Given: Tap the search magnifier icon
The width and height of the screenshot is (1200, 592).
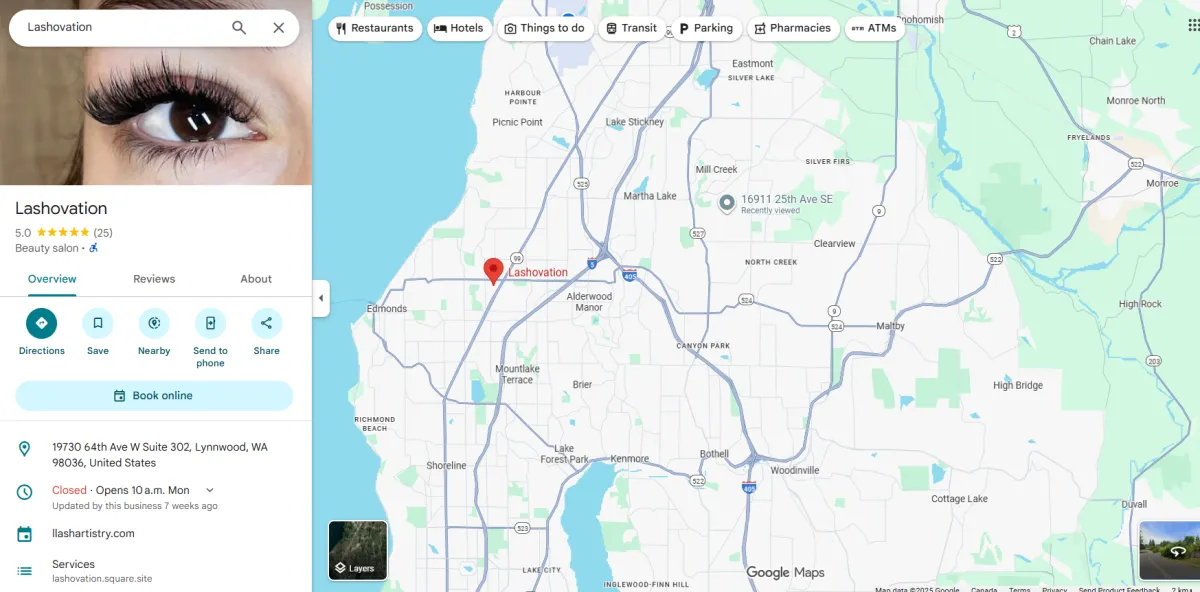Looking at the screenshot, I should click(x=239, y=28).
